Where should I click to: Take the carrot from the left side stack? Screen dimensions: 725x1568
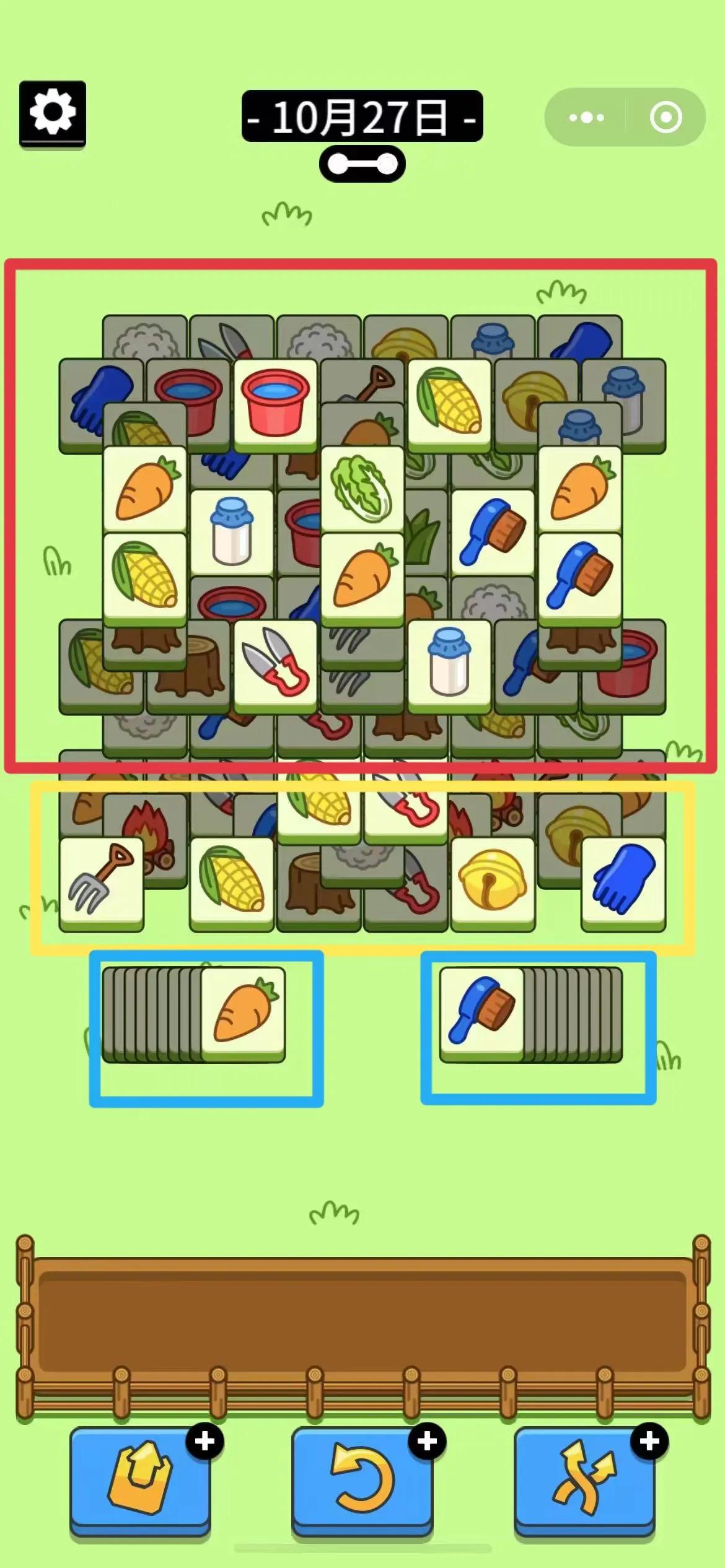(244, 1014)
